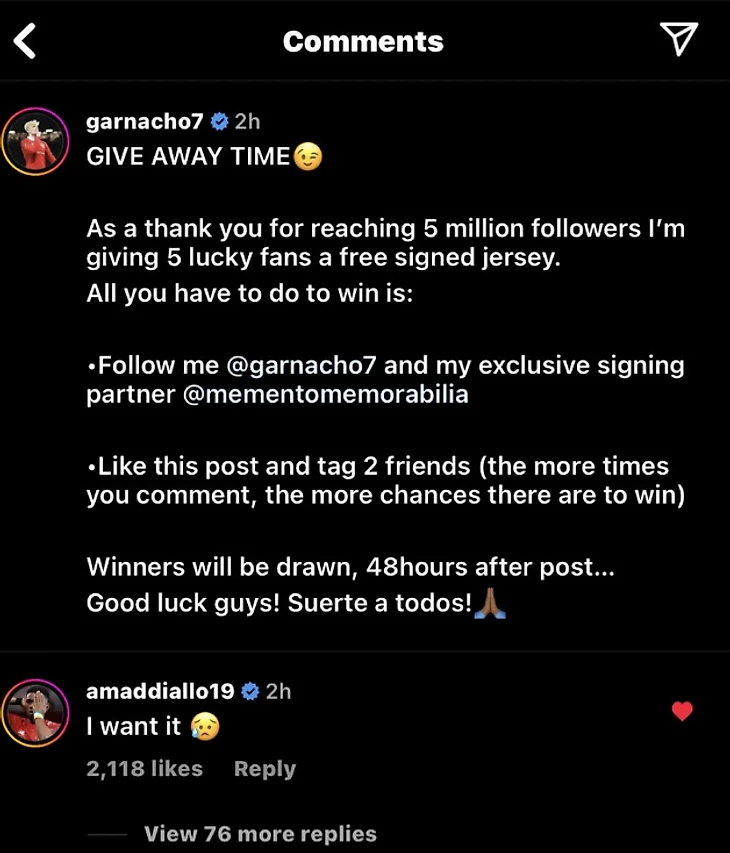Open the @mementomemorabilia mention
This screenshot has height=853, width=730.
coord(326,394)
